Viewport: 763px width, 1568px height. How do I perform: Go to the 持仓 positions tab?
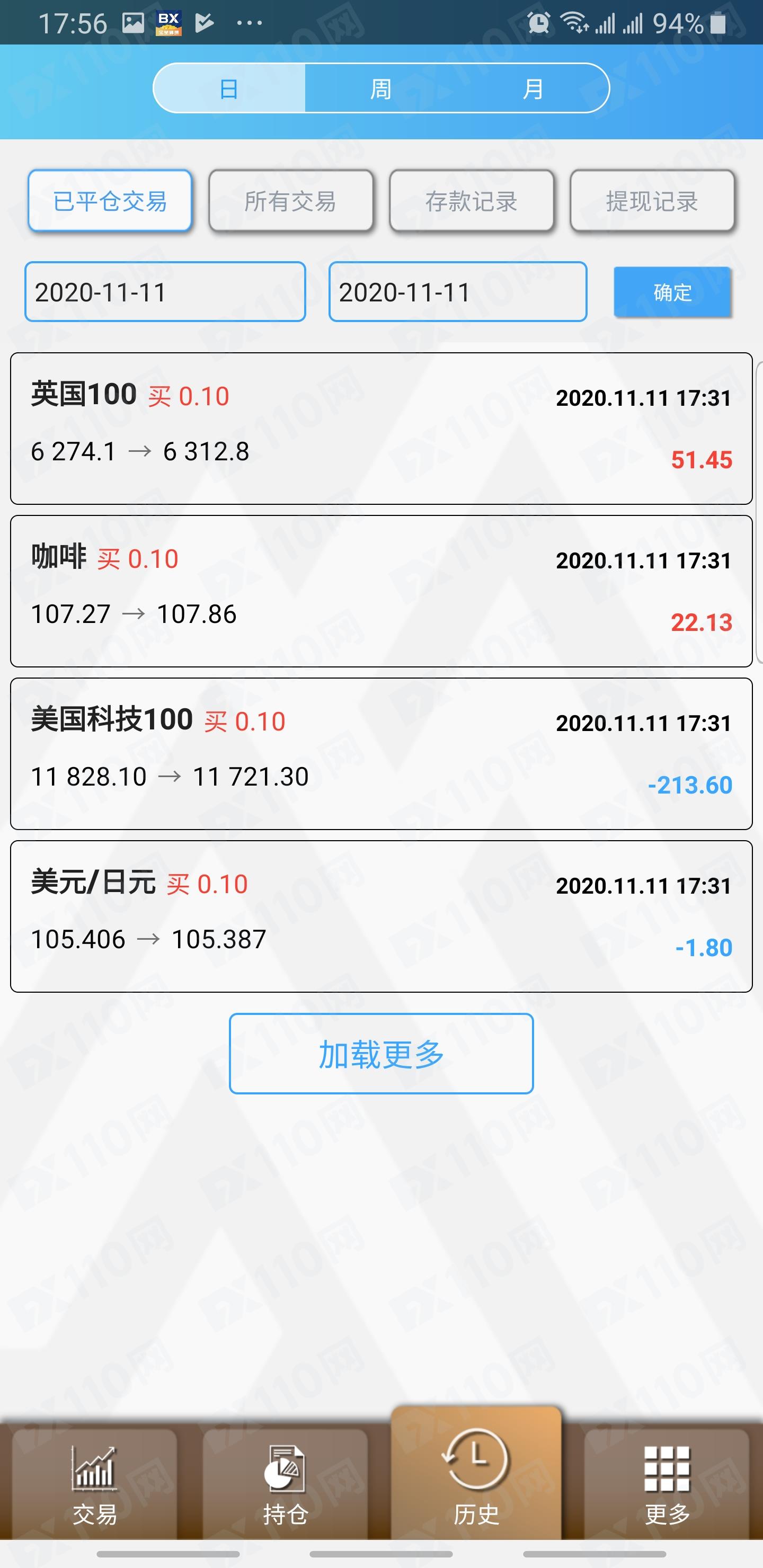tap(286, 1484)
